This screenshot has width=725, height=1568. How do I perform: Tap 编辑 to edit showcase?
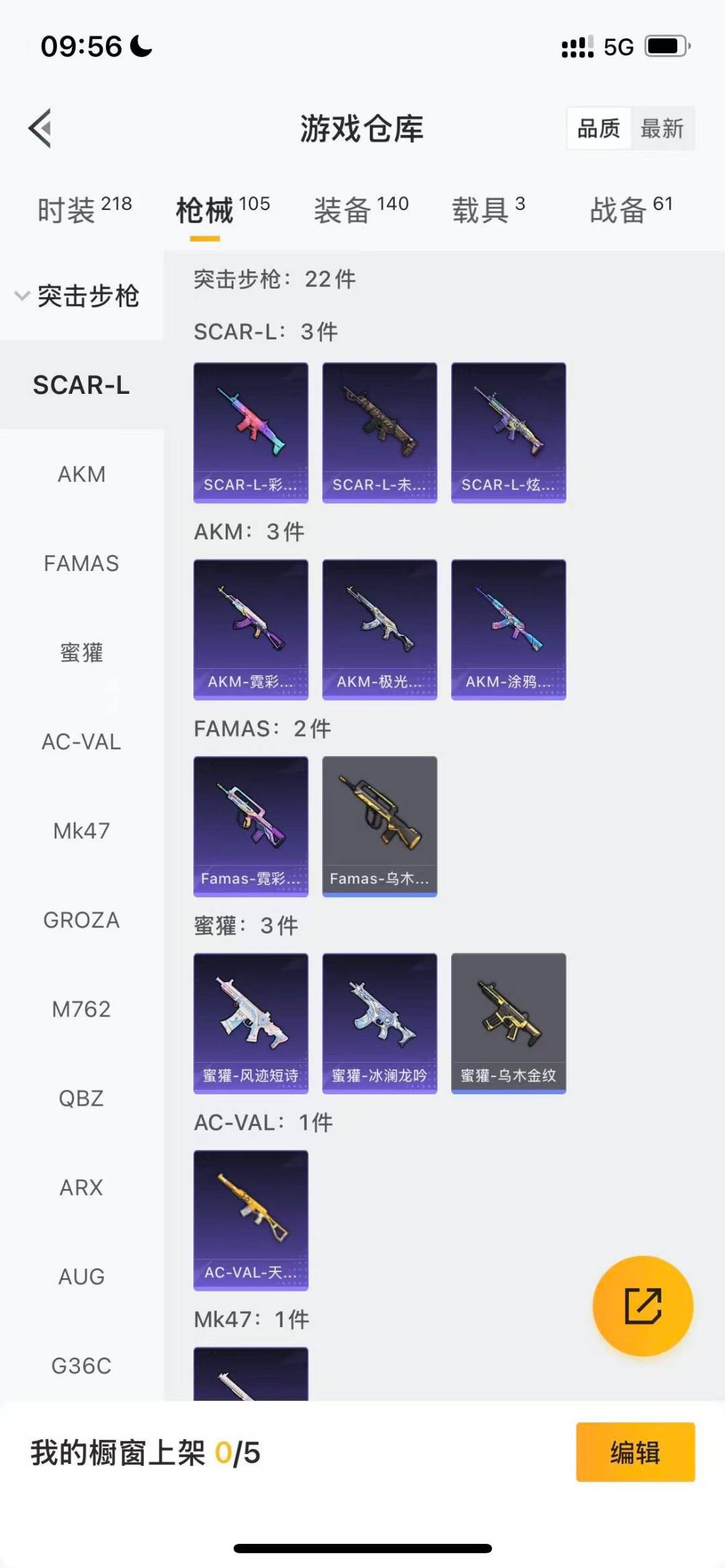635,1452
